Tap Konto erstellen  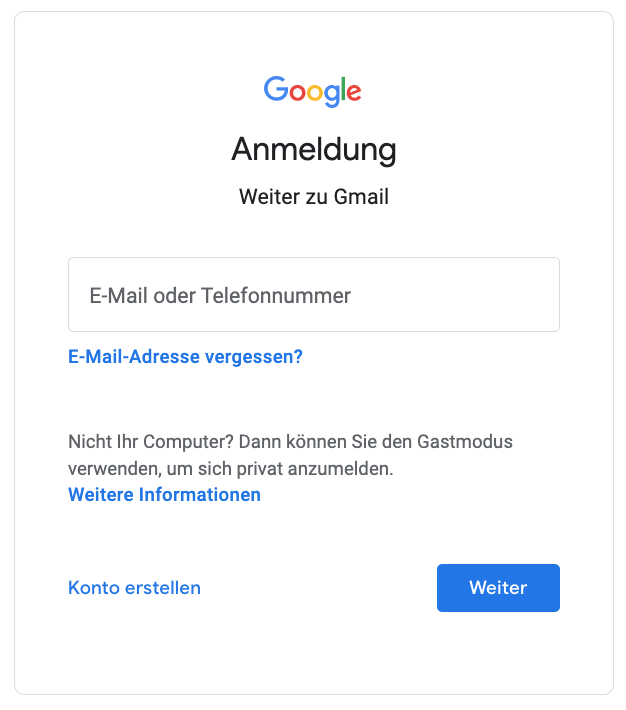[x=134, y=587]
